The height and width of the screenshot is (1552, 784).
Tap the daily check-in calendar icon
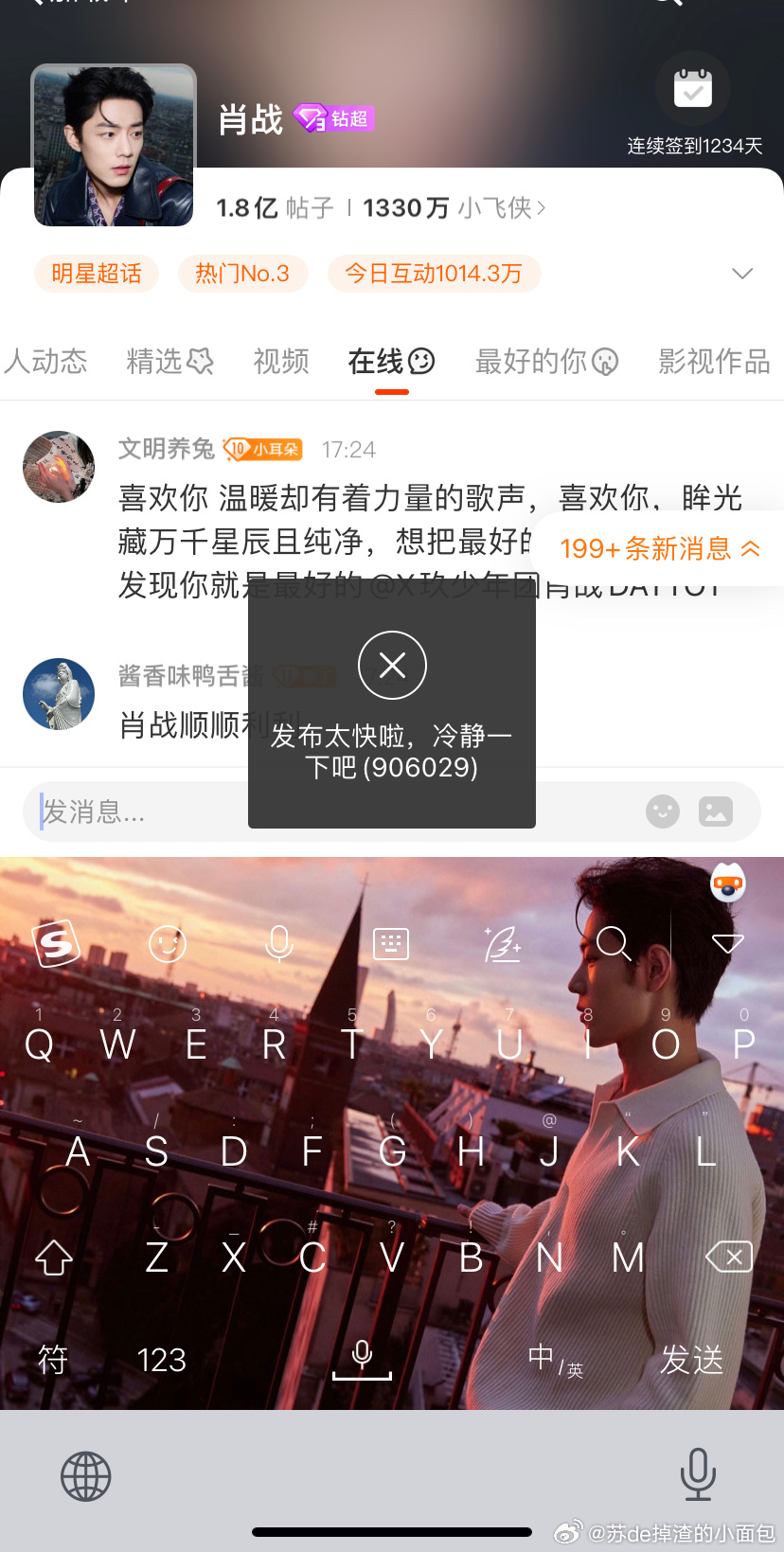point(692,89)
